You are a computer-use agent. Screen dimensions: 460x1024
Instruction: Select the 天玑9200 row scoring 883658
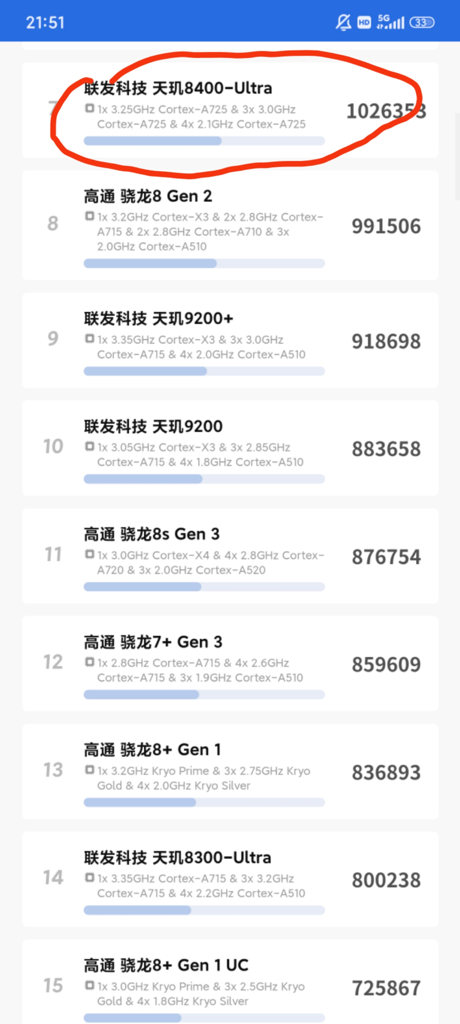[x=230, y=448]
